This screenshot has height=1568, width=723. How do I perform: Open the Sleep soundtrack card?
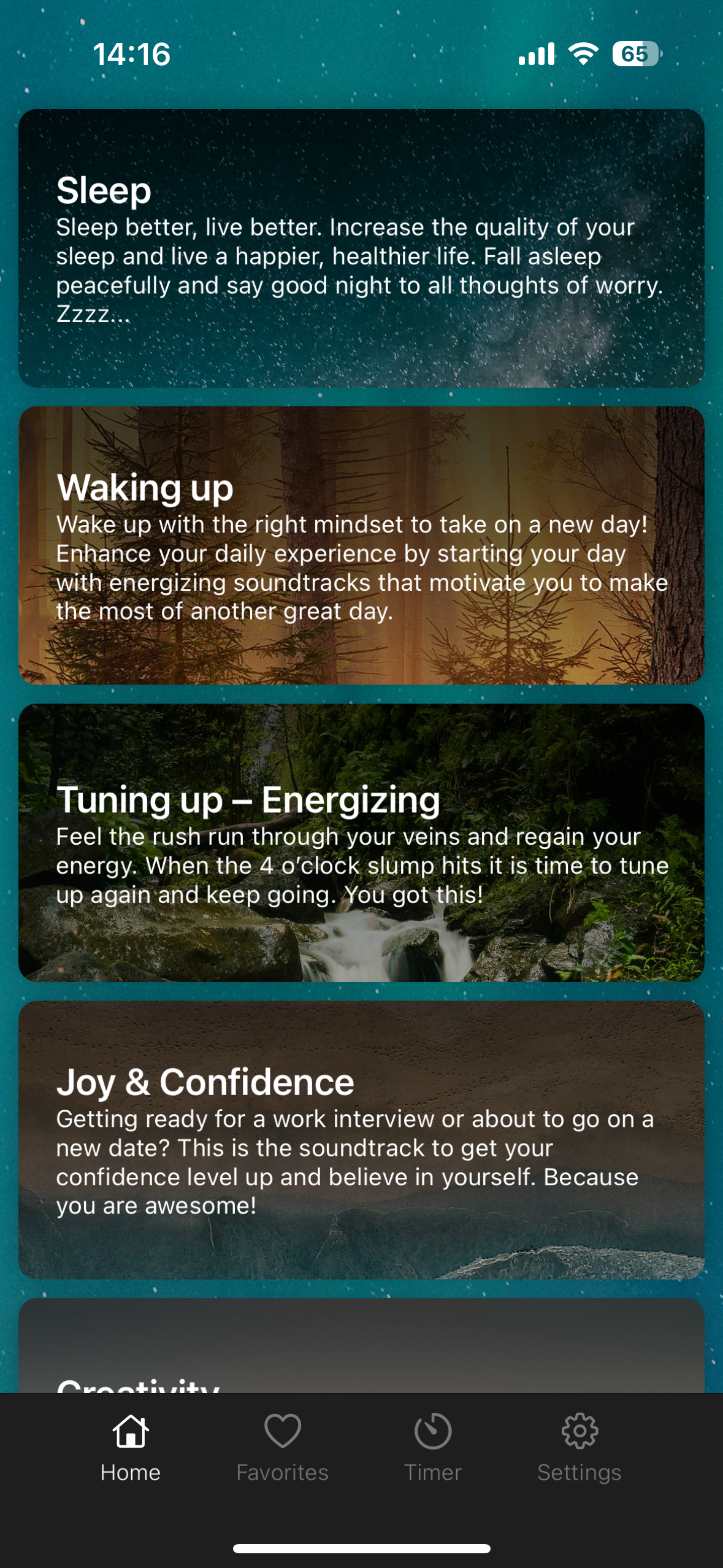coord(361,248)
